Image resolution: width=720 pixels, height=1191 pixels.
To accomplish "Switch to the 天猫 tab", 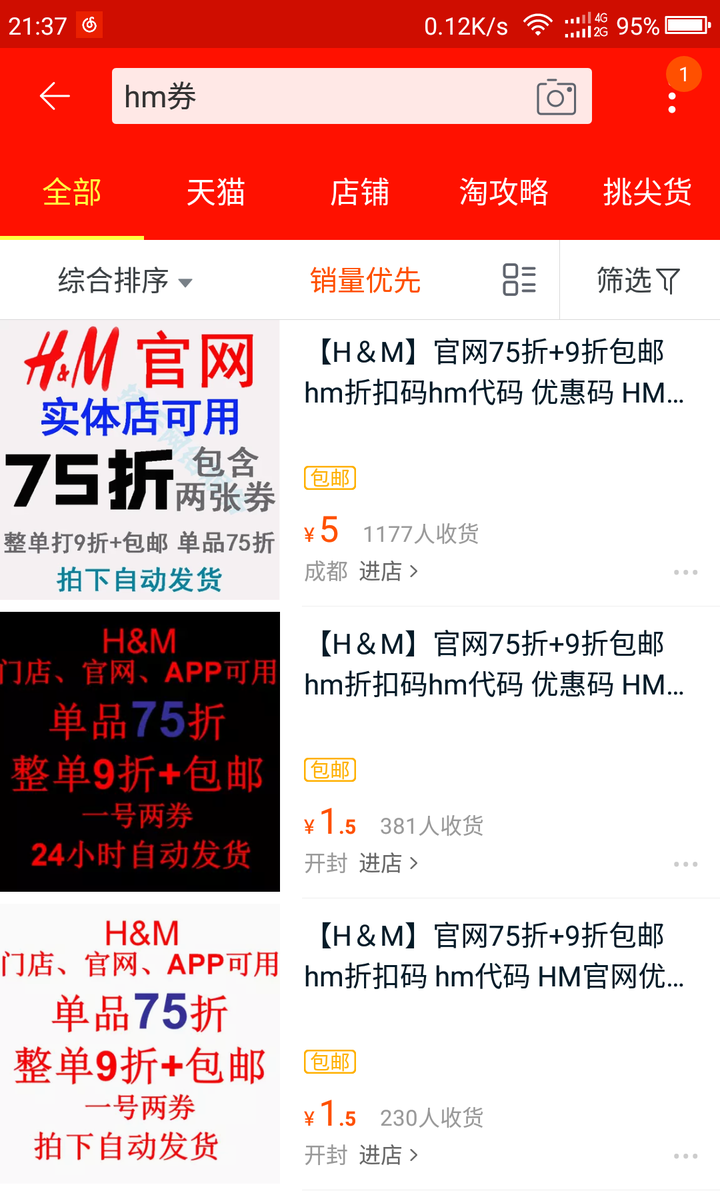I will pyautogui.click(x=216, y=192).
